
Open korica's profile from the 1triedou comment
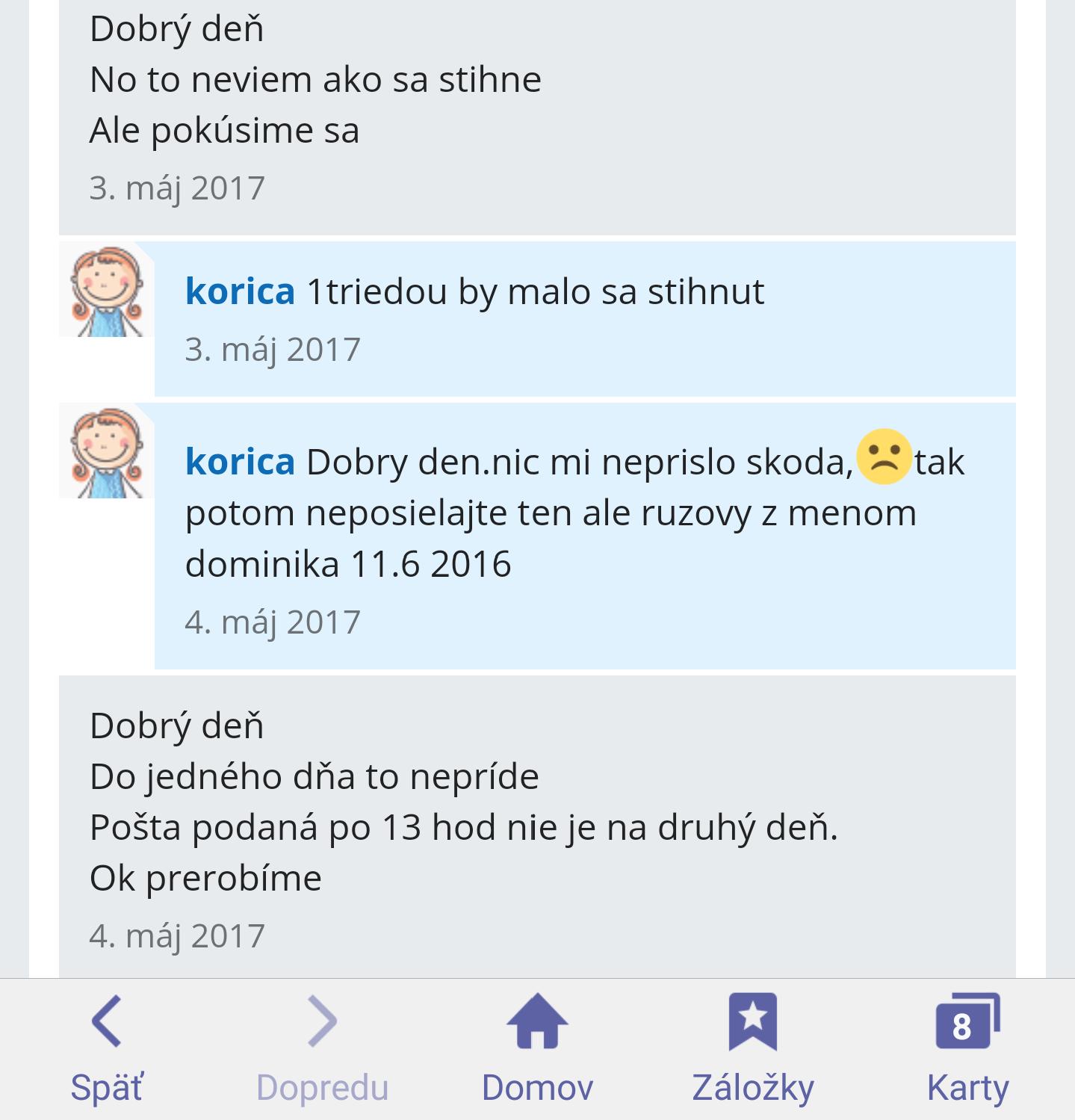(240, 291)
